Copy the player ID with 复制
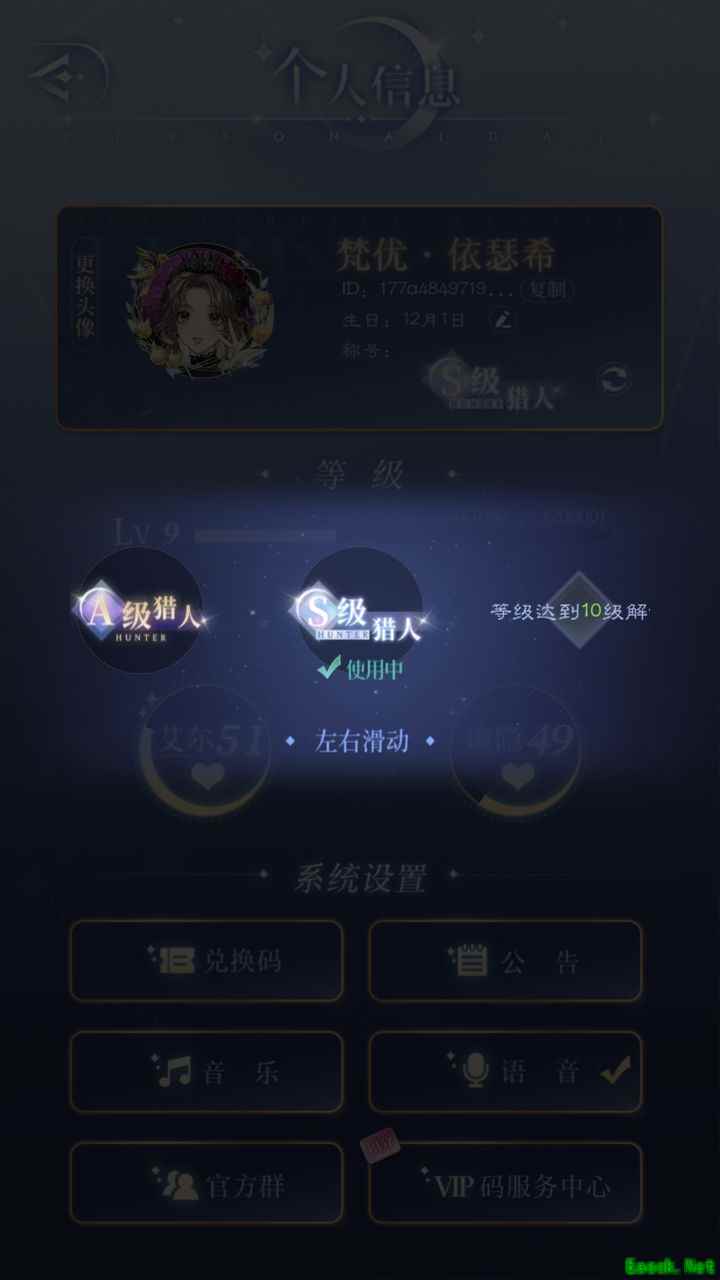 547,290
